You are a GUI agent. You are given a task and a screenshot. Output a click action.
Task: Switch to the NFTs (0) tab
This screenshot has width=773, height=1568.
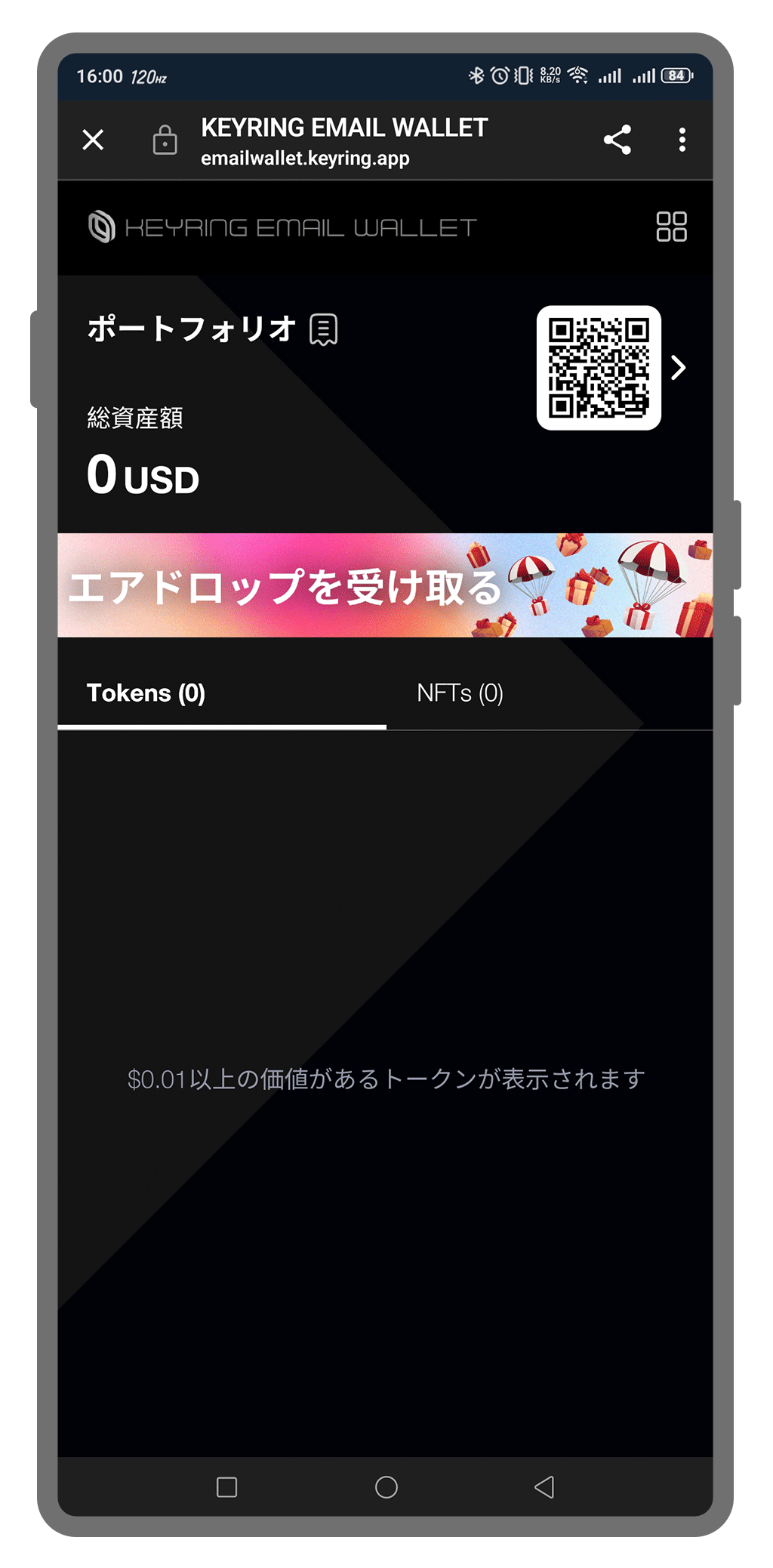click(460, 693)
